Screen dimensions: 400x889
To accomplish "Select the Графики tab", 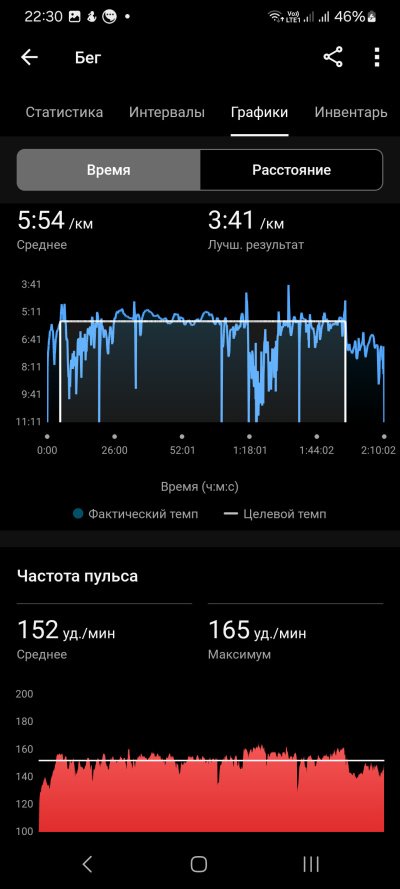I will (259, 112).
